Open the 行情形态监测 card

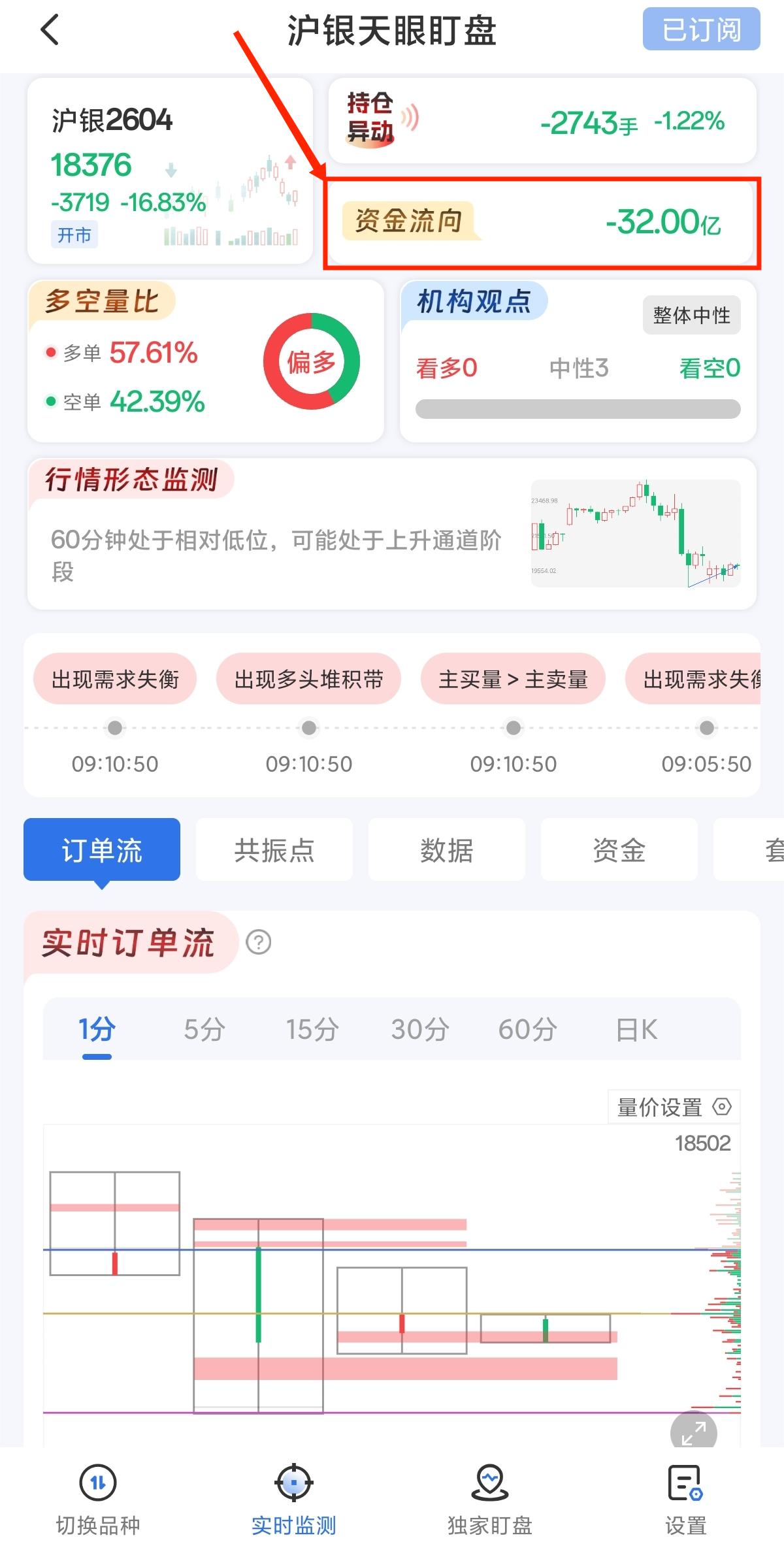(391, 534)
